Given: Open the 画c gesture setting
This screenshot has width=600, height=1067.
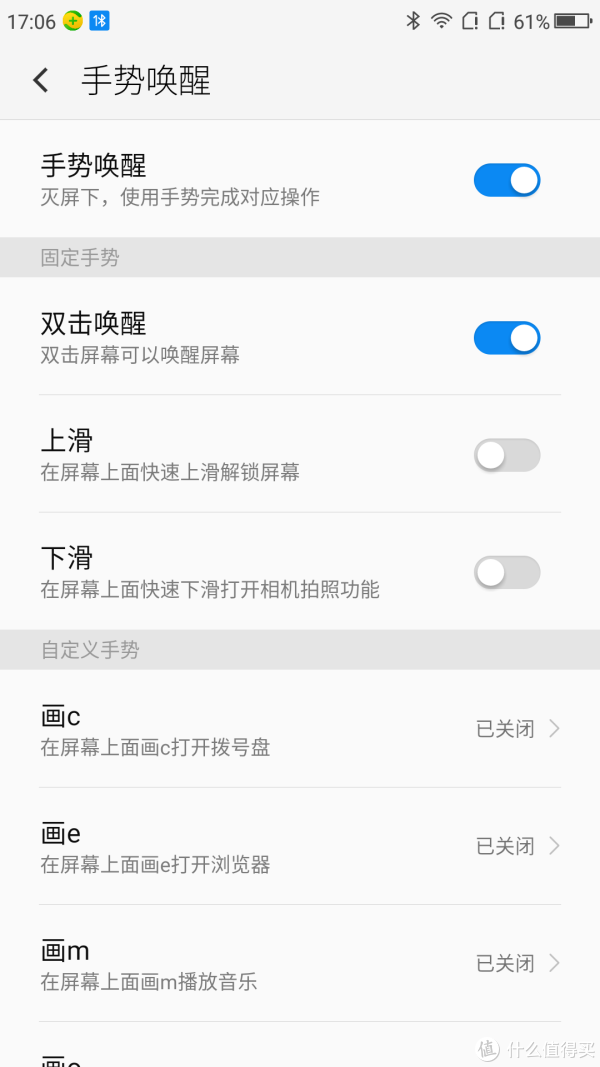Looking at the screenshot, I should coord(300,729).
